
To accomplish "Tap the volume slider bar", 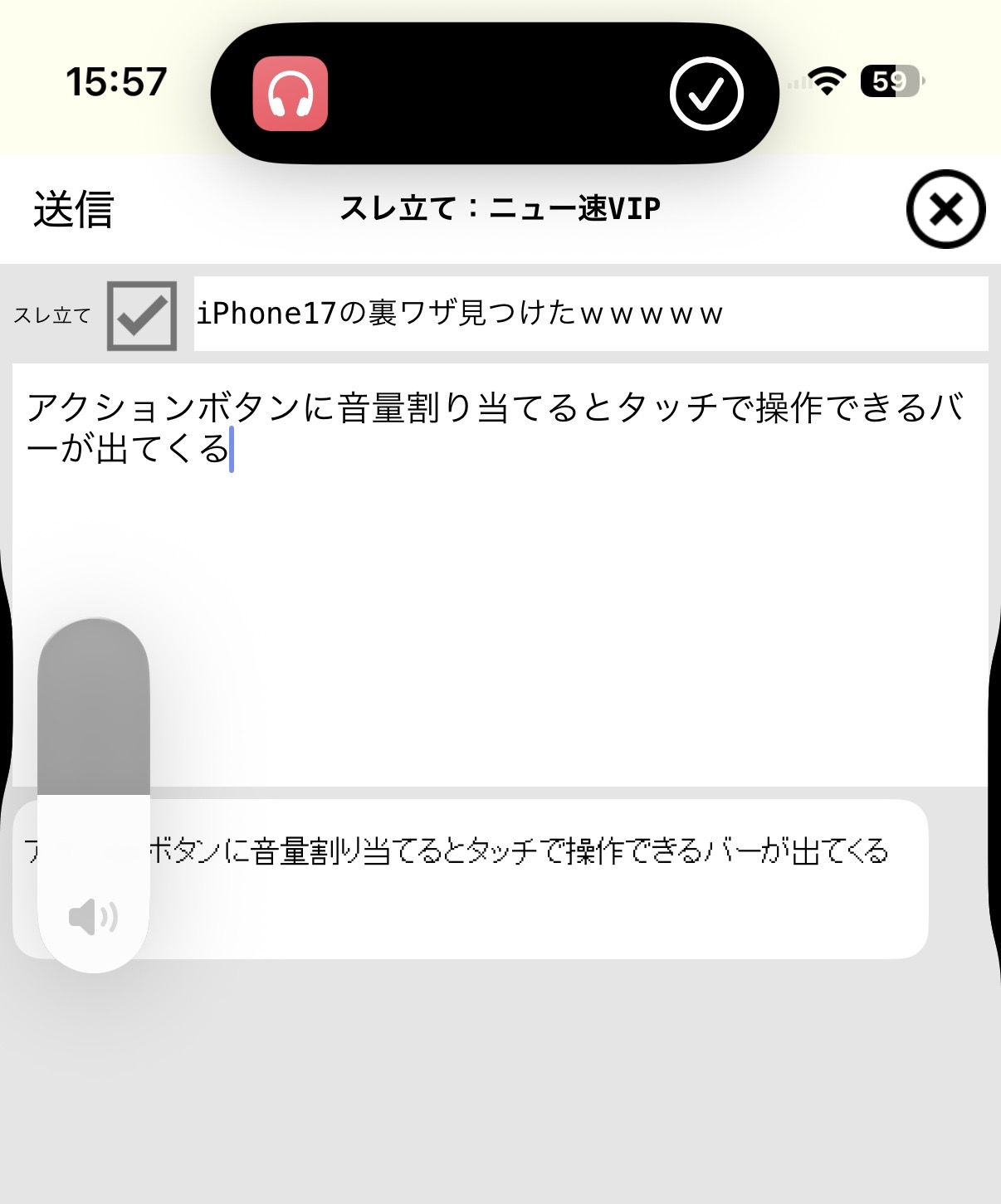I will tap(94, 795).
